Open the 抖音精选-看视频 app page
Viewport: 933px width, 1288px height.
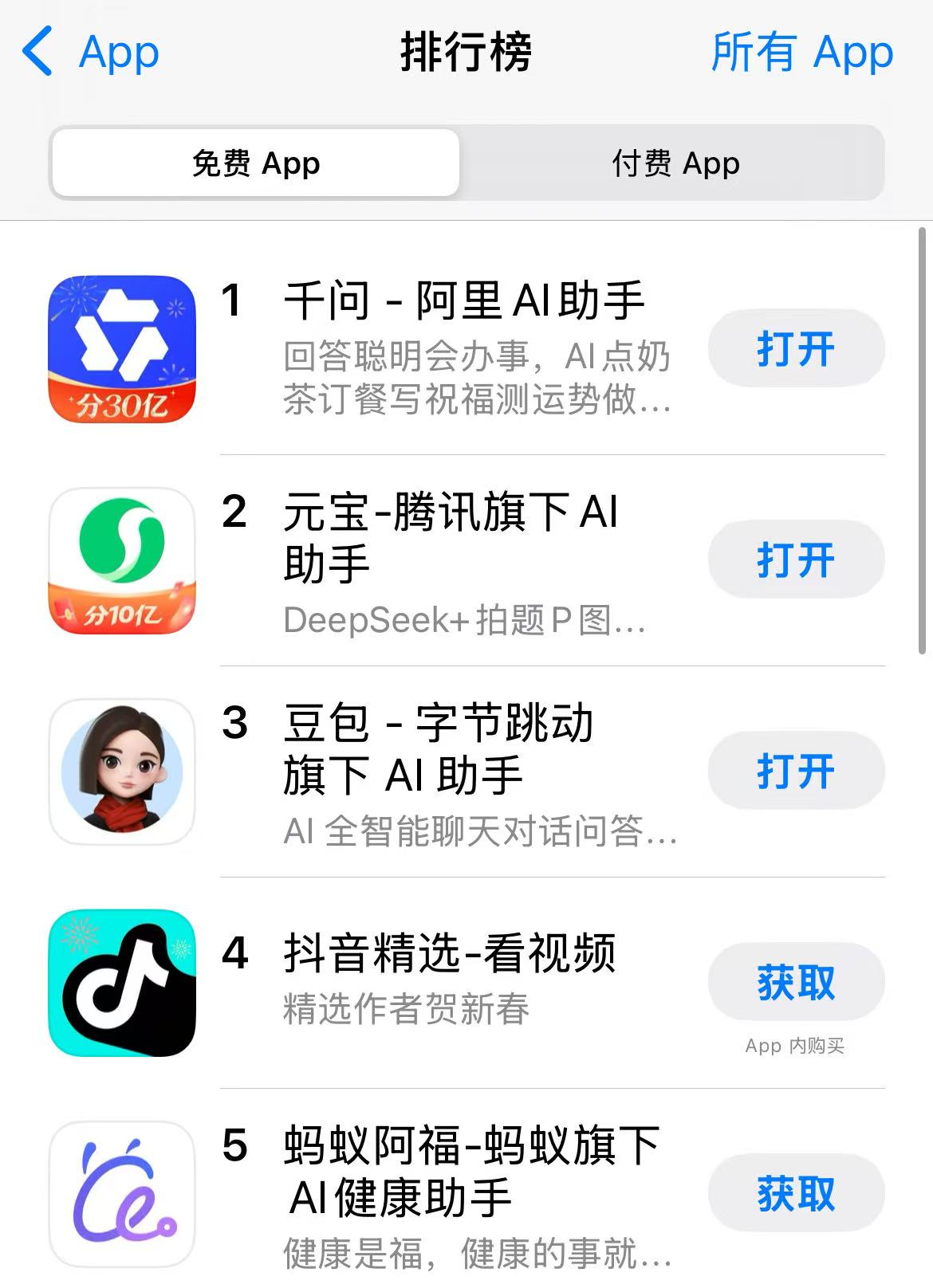(x=450, y=952)
